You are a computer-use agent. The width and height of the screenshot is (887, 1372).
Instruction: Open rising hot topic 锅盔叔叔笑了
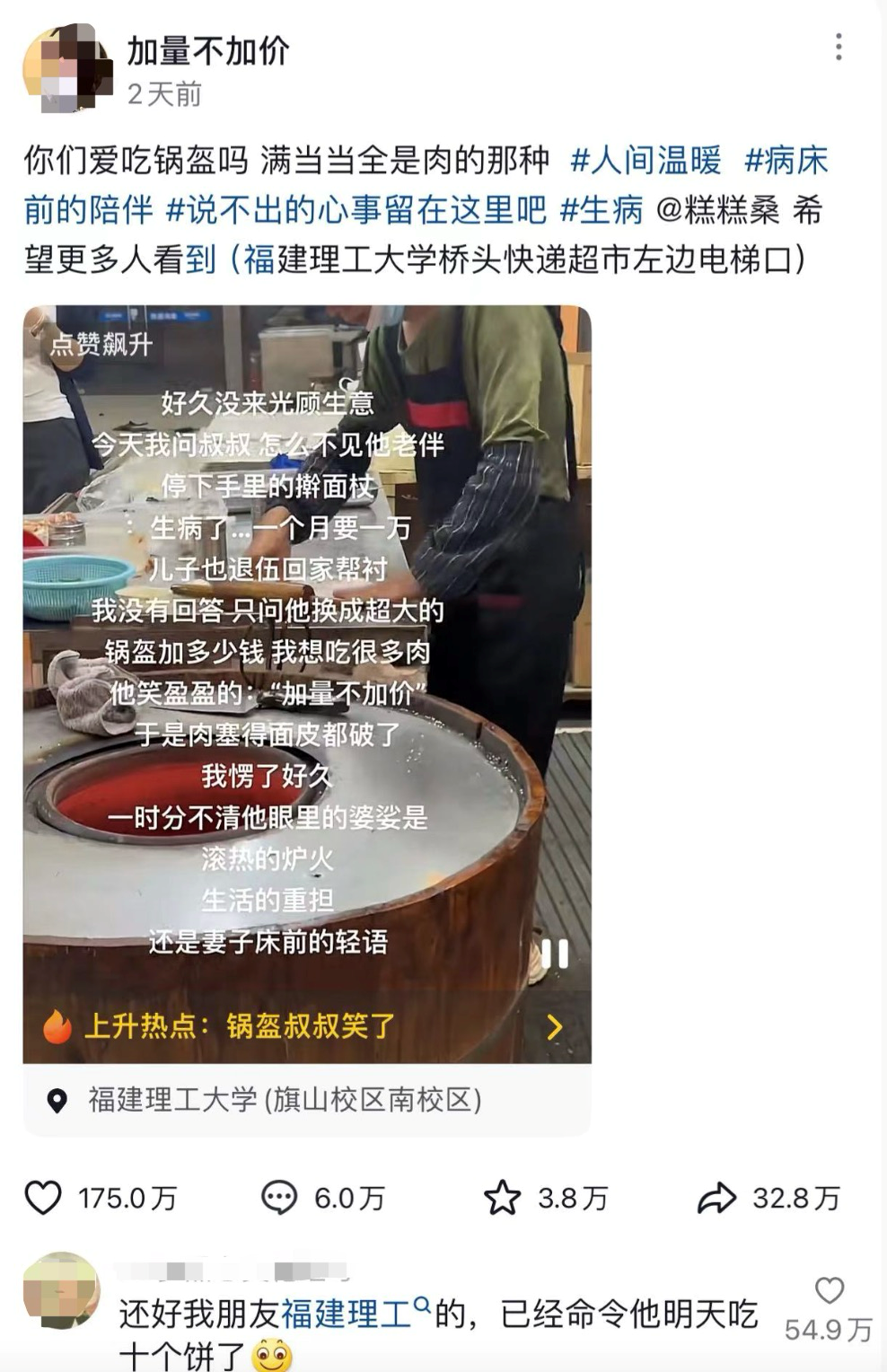pos(305,1026)
